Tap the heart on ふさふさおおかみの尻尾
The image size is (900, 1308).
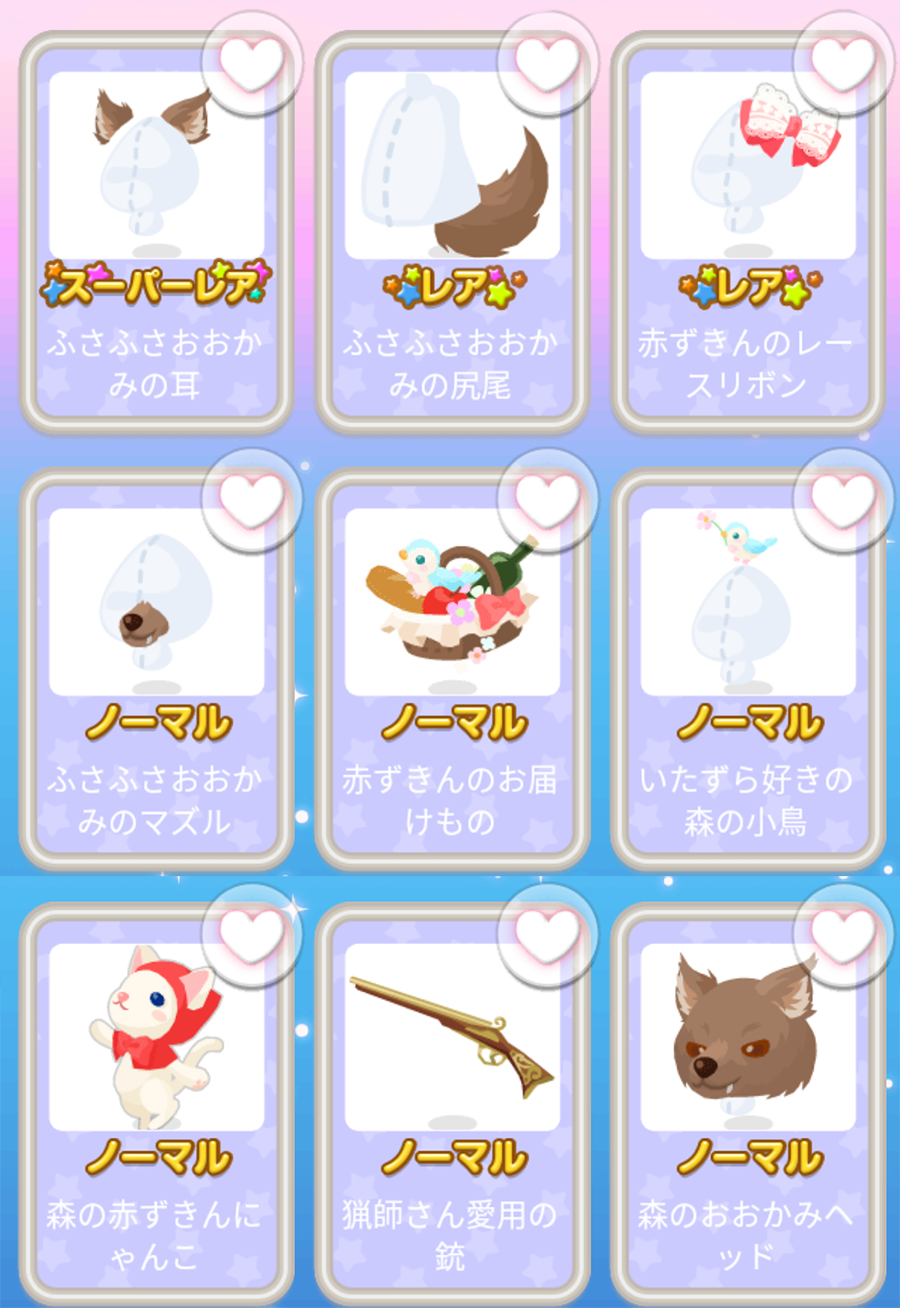(547, 63)
